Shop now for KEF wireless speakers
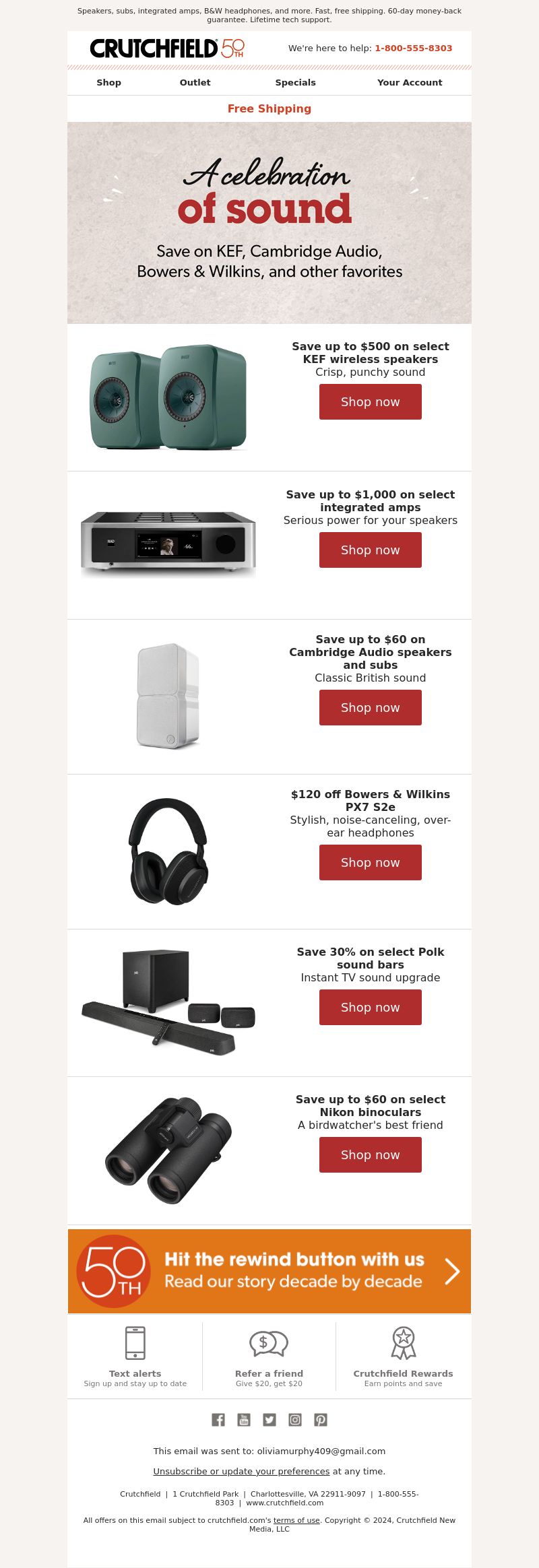539x1568 pixels. [370, 402]
